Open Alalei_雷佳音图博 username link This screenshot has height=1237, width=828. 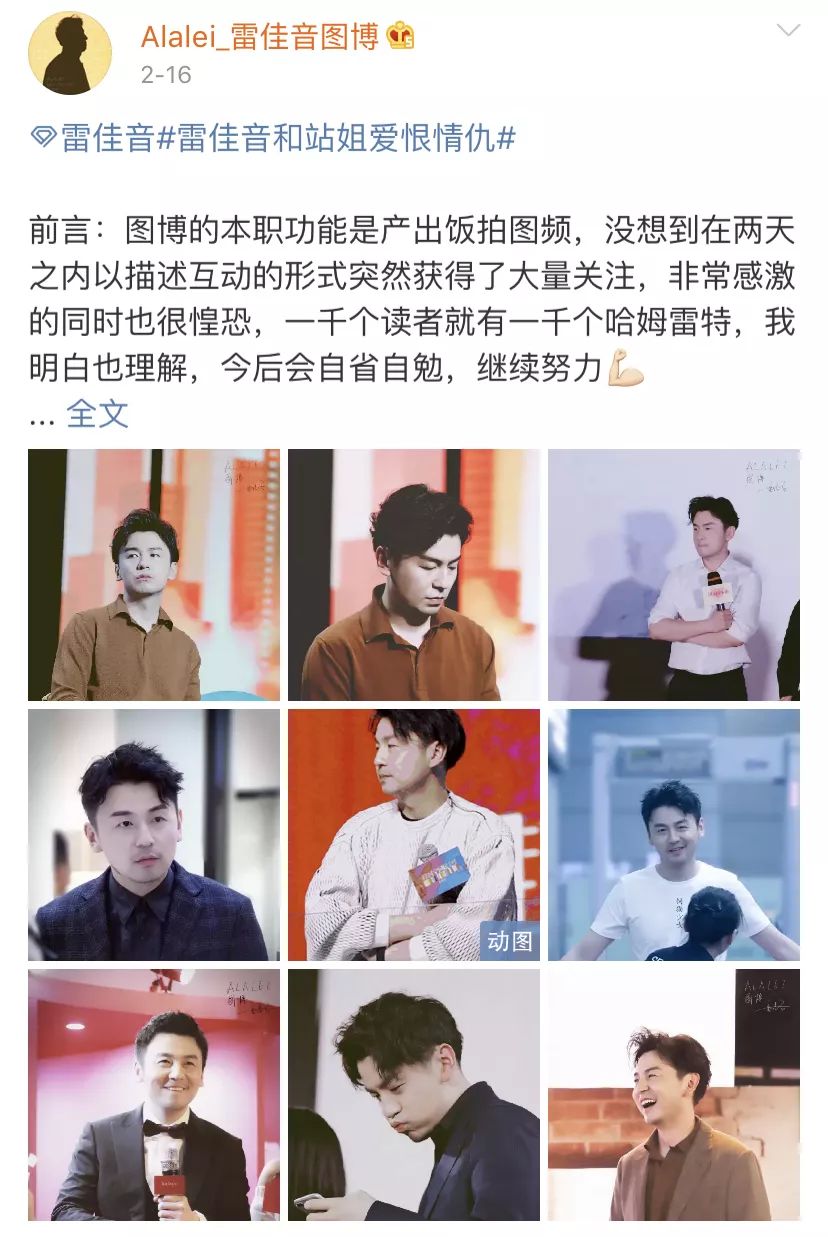pyautogui.click(x=259, y=37)
